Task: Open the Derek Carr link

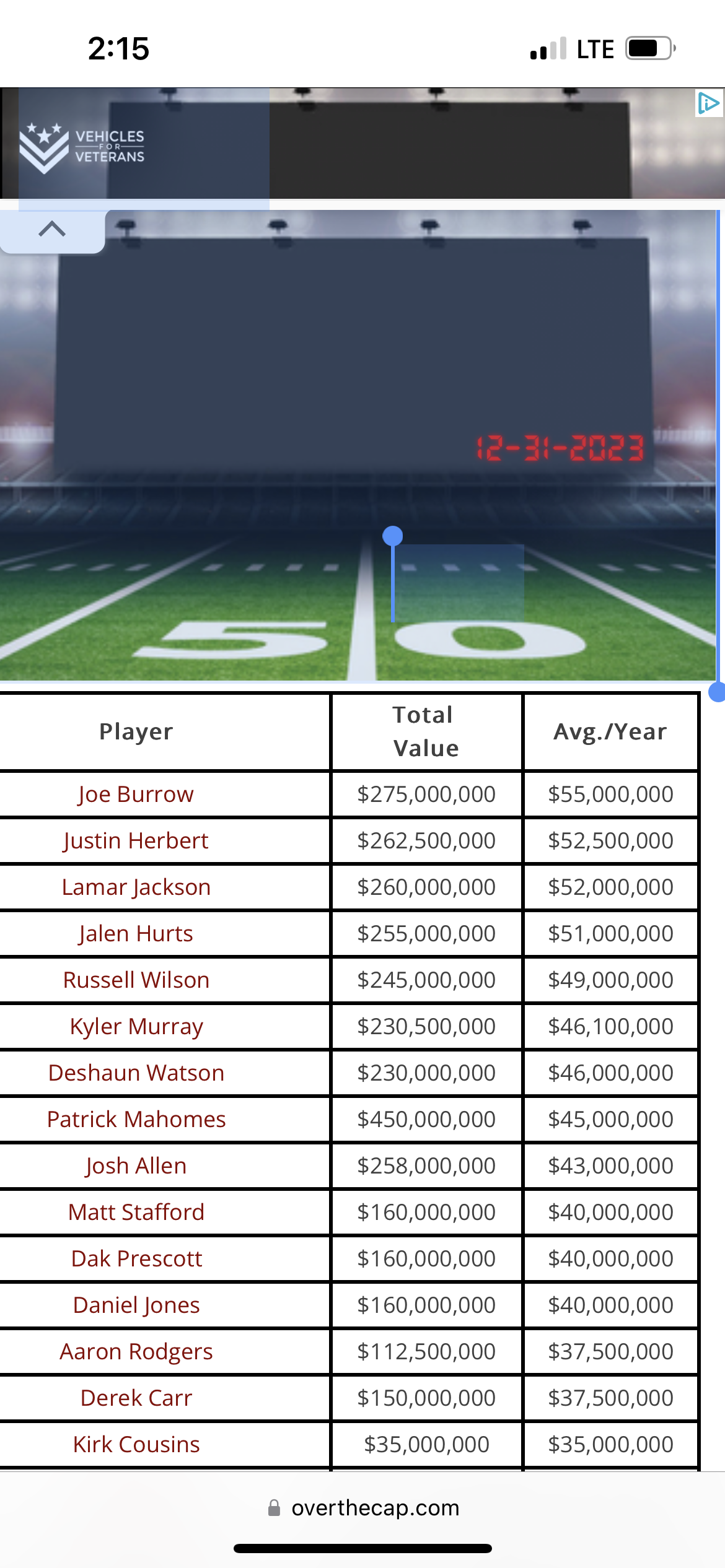Action: pyautogui.click(x=136, y=1398)
